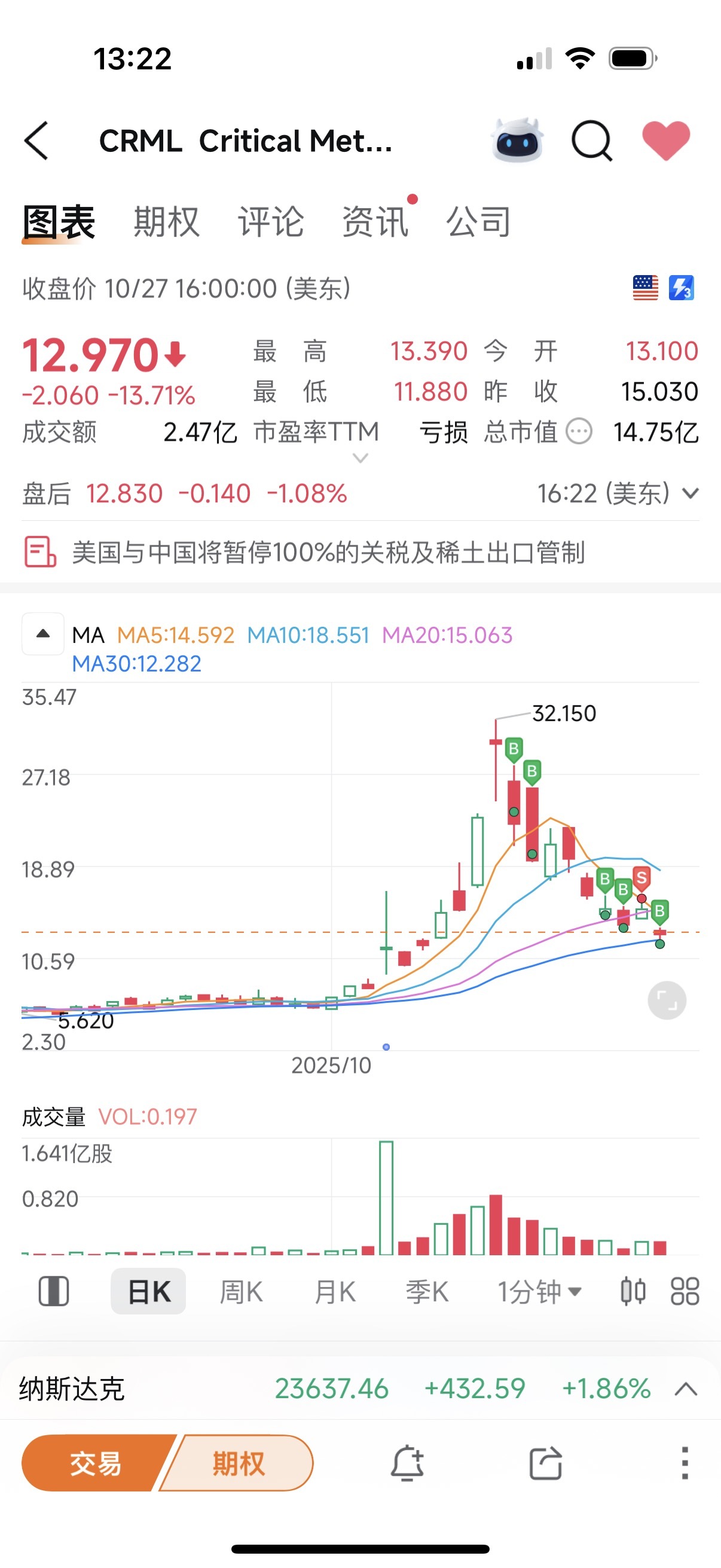This screenshot has height=1568, width=721.
Task: Set a price alert bell
Action: point(407,1463)
